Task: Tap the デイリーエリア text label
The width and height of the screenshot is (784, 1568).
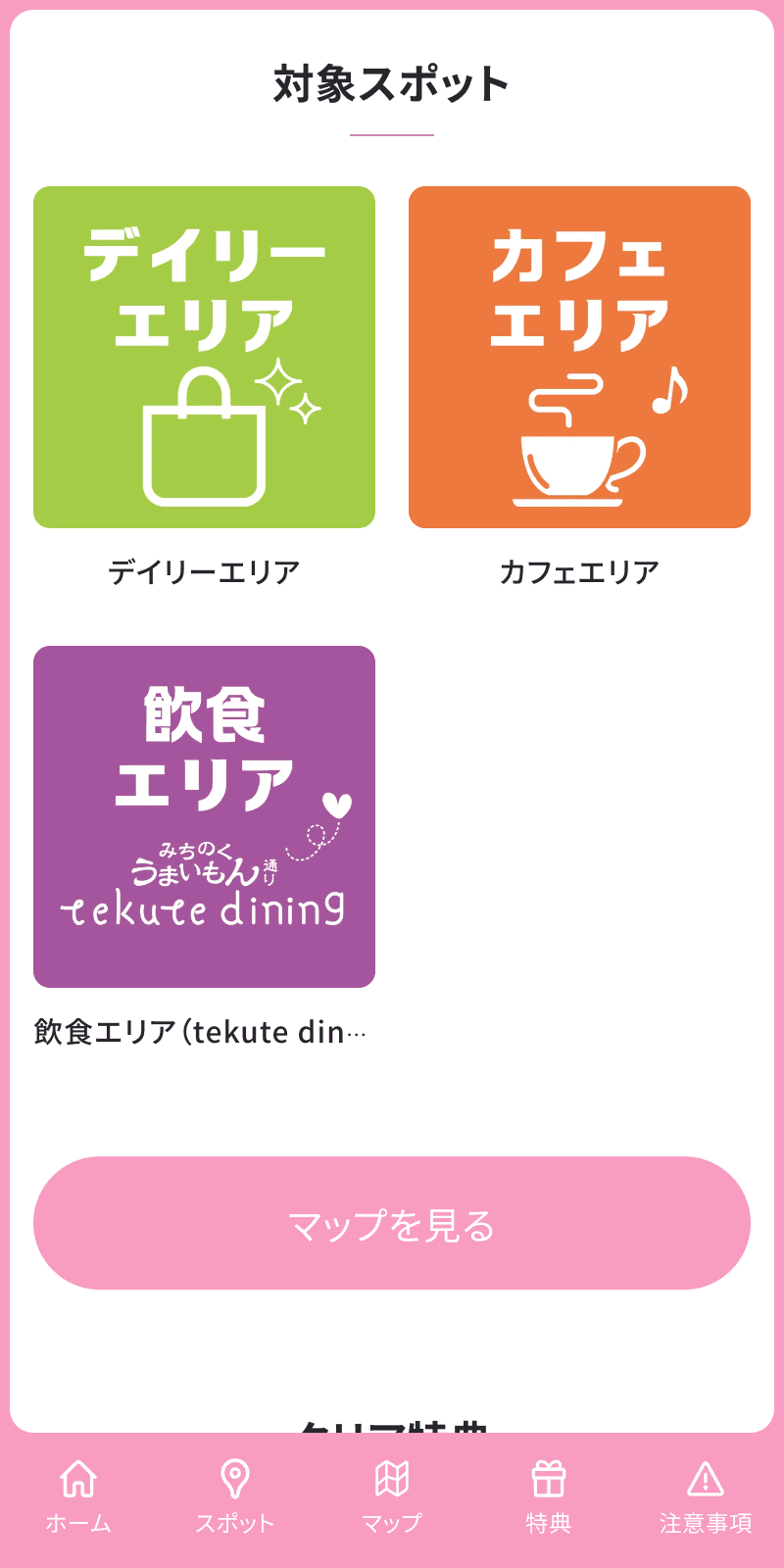Action: click(207, 565)
